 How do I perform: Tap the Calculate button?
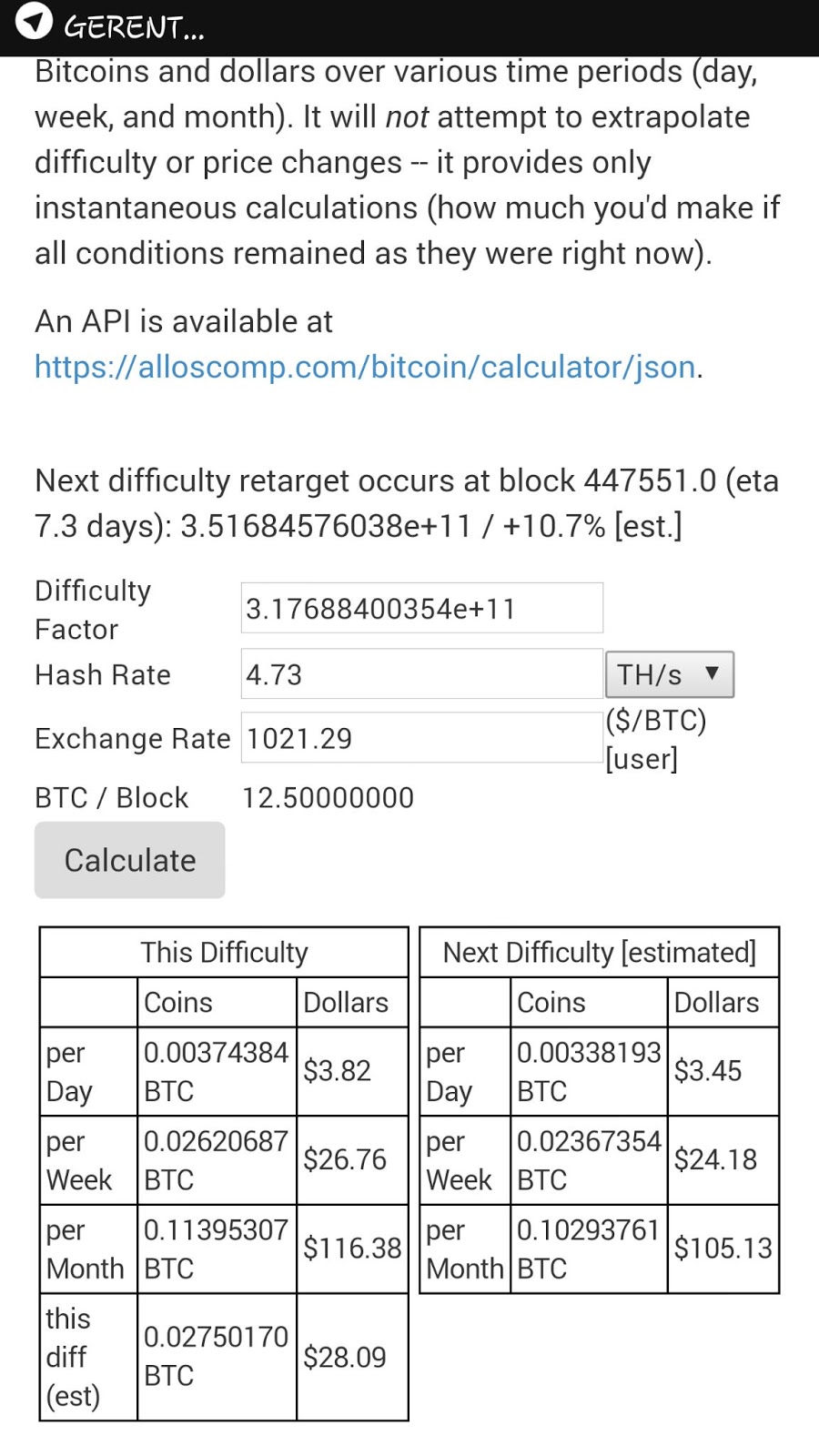(130, 860)
